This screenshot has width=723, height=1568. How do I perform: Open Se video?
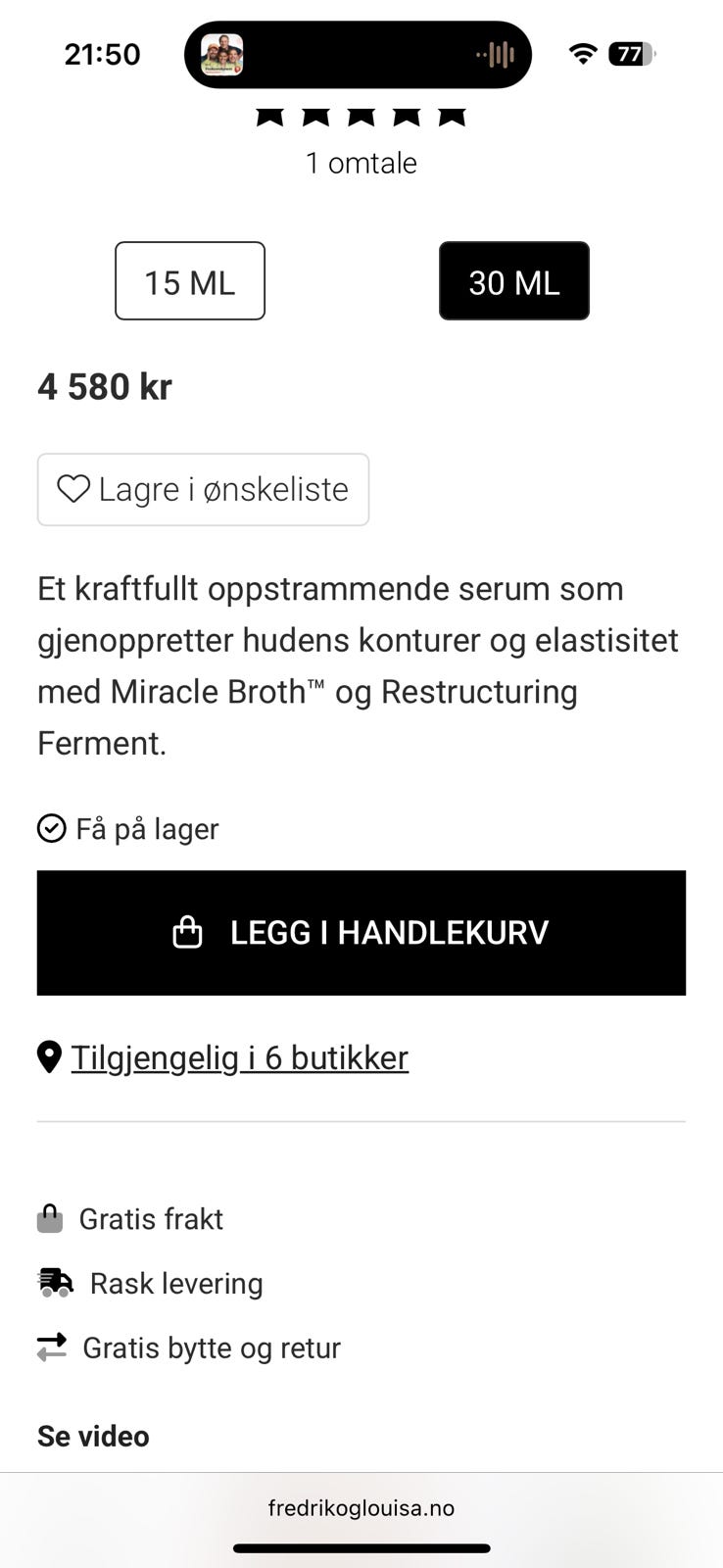coord(92,1436)
